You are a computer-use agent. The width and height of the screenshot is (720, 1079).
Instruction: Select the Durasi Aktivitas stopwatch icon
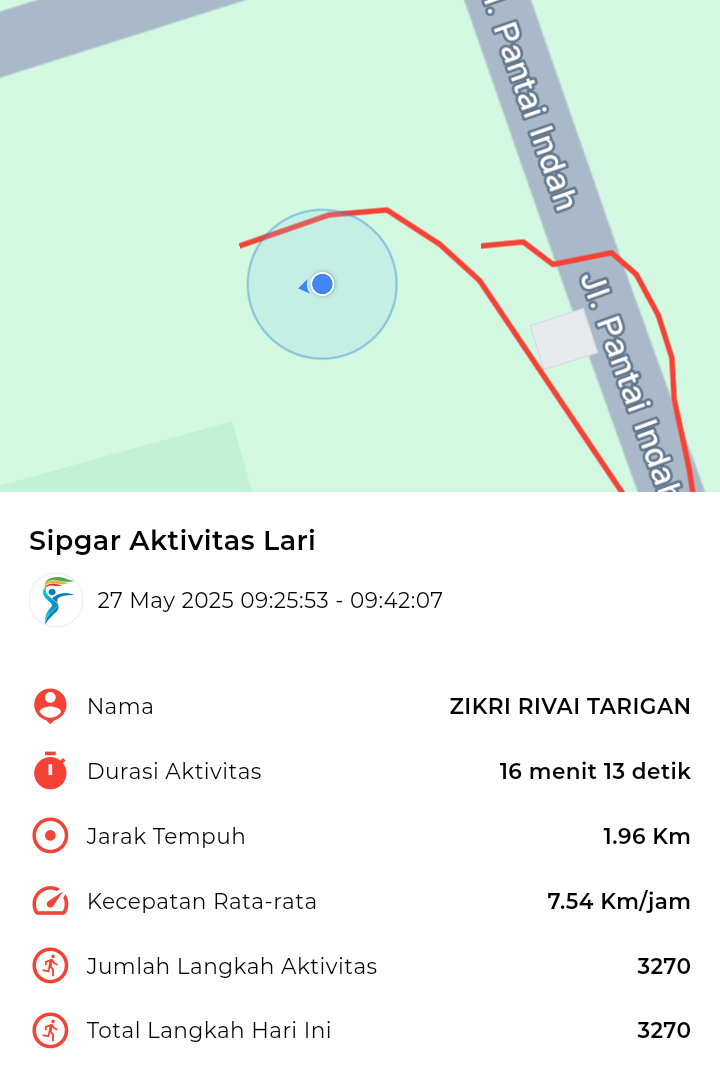(x=50, y=771)
